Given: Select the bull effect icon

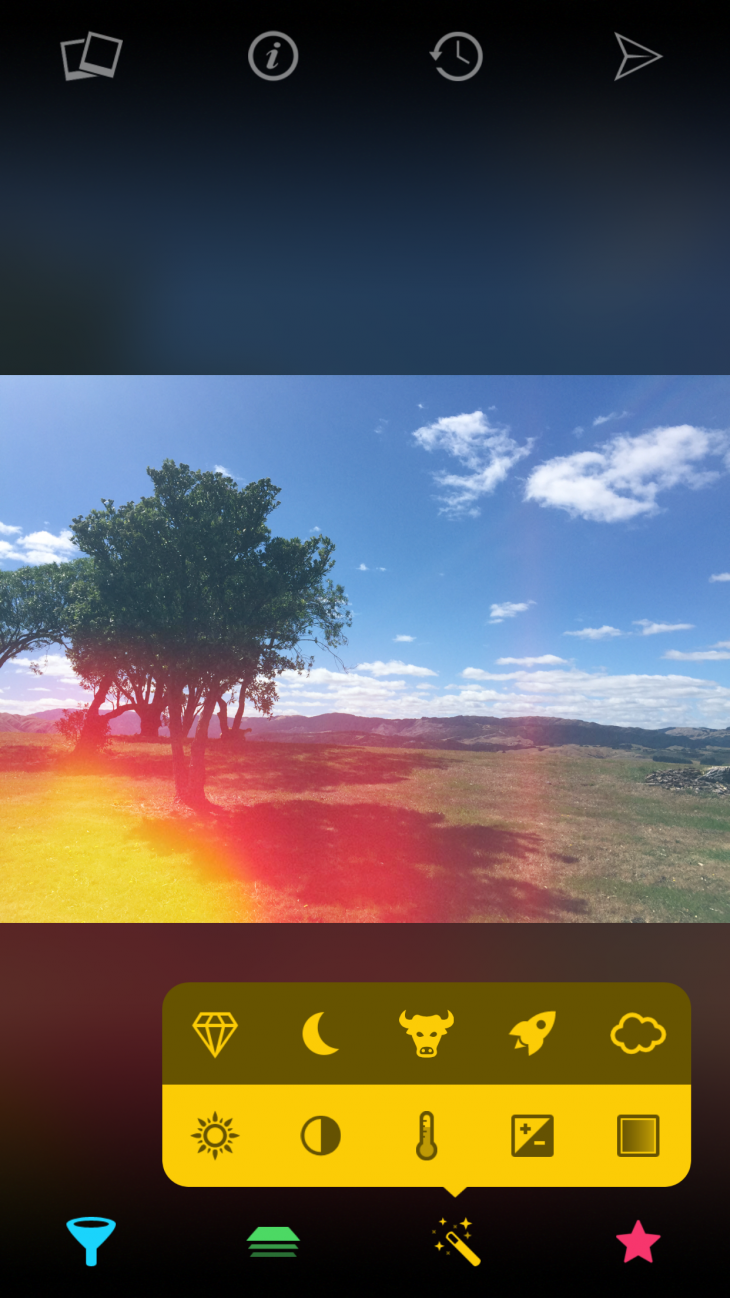Looking at the screenshot, I should click(426, 1034).
